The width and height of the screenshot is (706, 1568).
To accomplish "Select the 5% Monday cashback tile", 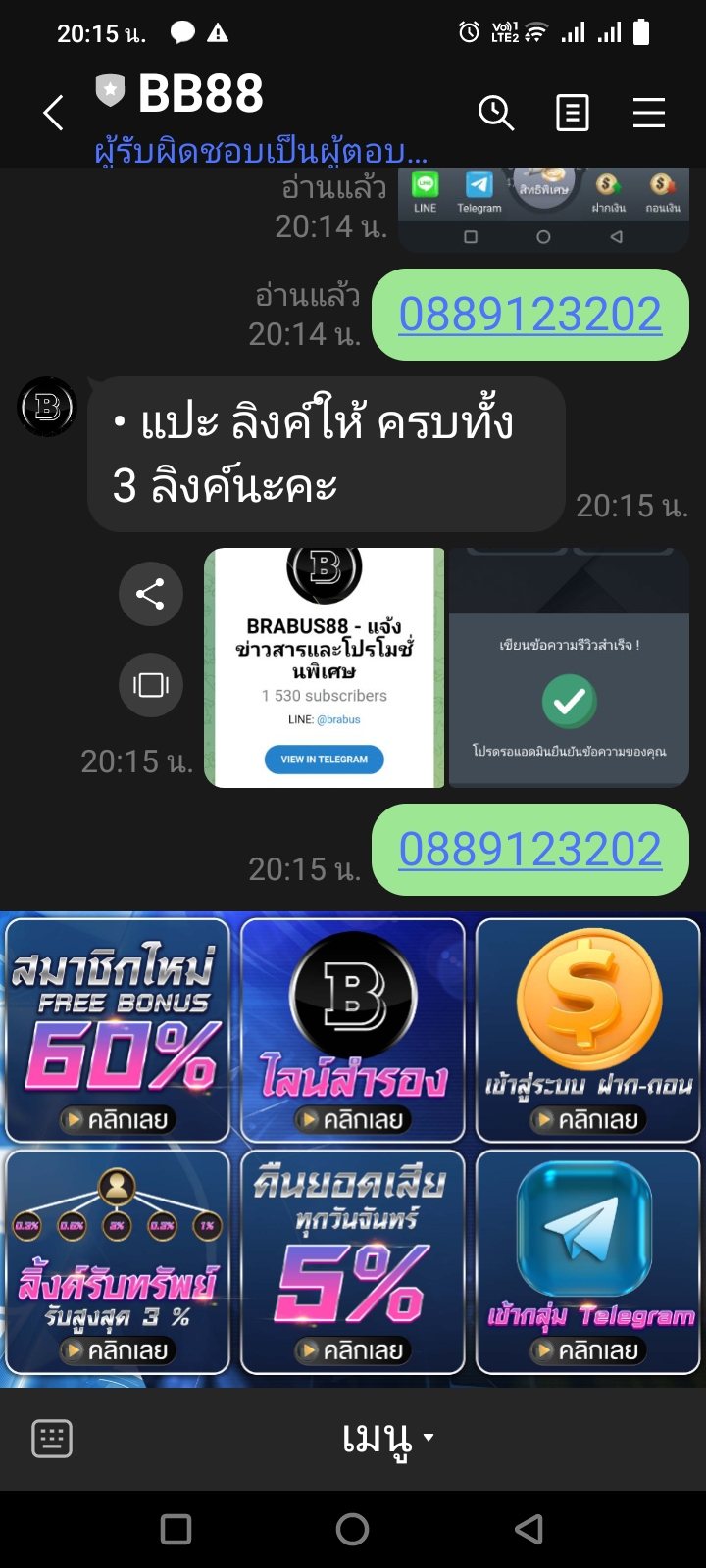I will pos(353,1262).
